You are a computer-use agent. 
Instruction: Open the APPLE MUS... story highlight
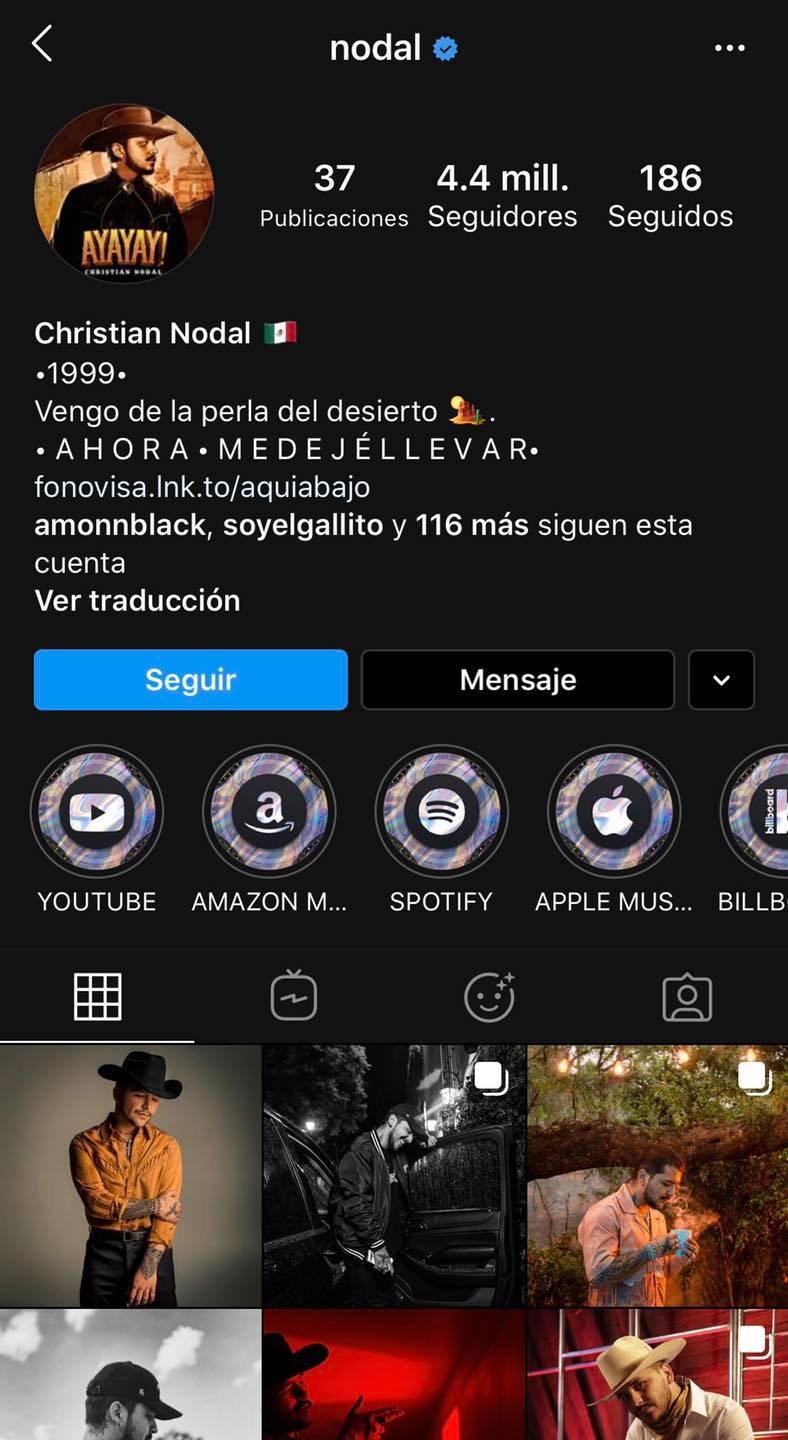tap(614, 811)
